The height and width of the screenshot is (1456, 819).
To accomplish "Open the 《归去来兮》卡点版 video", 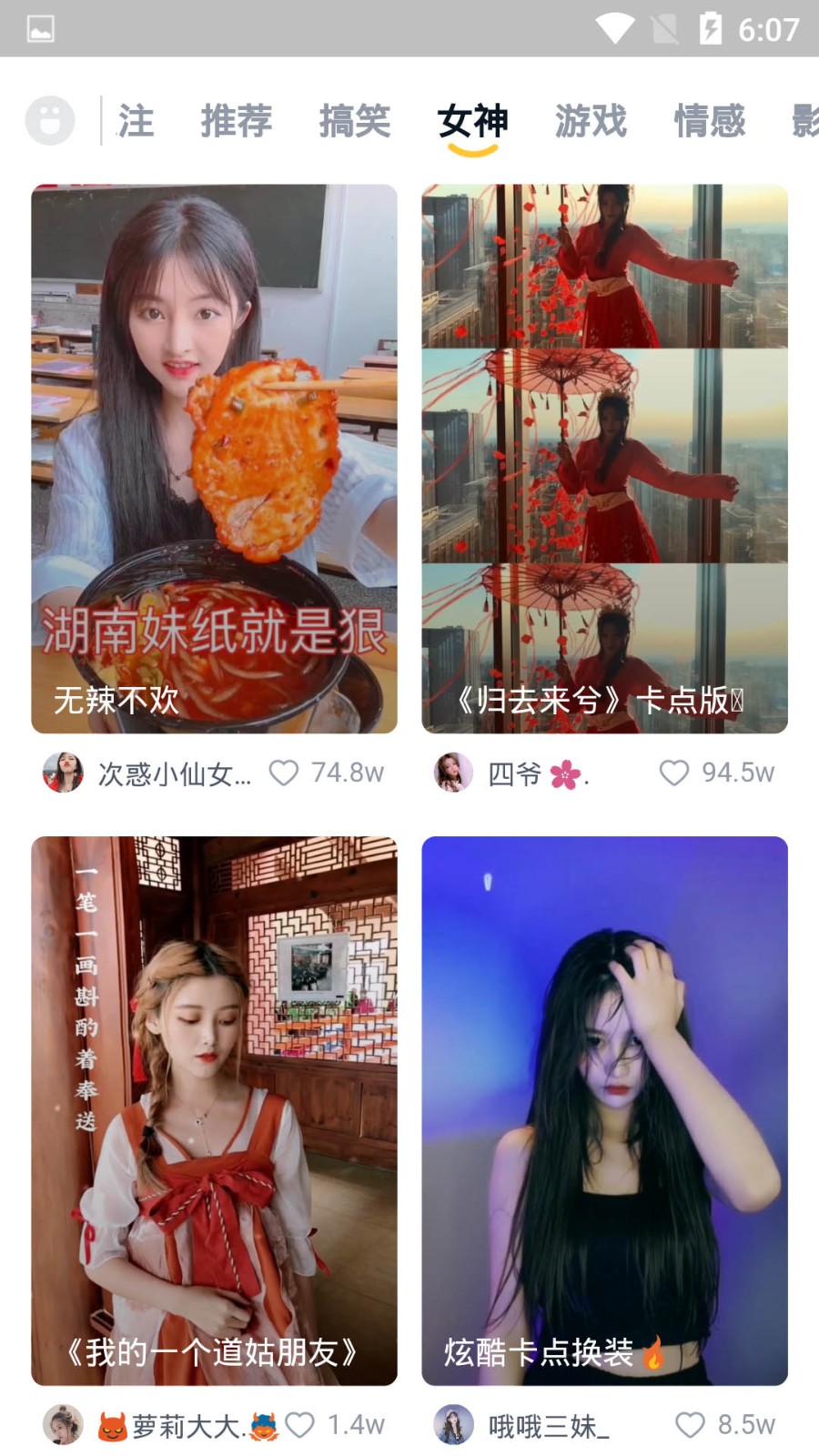I will click(x=604, y=459).
